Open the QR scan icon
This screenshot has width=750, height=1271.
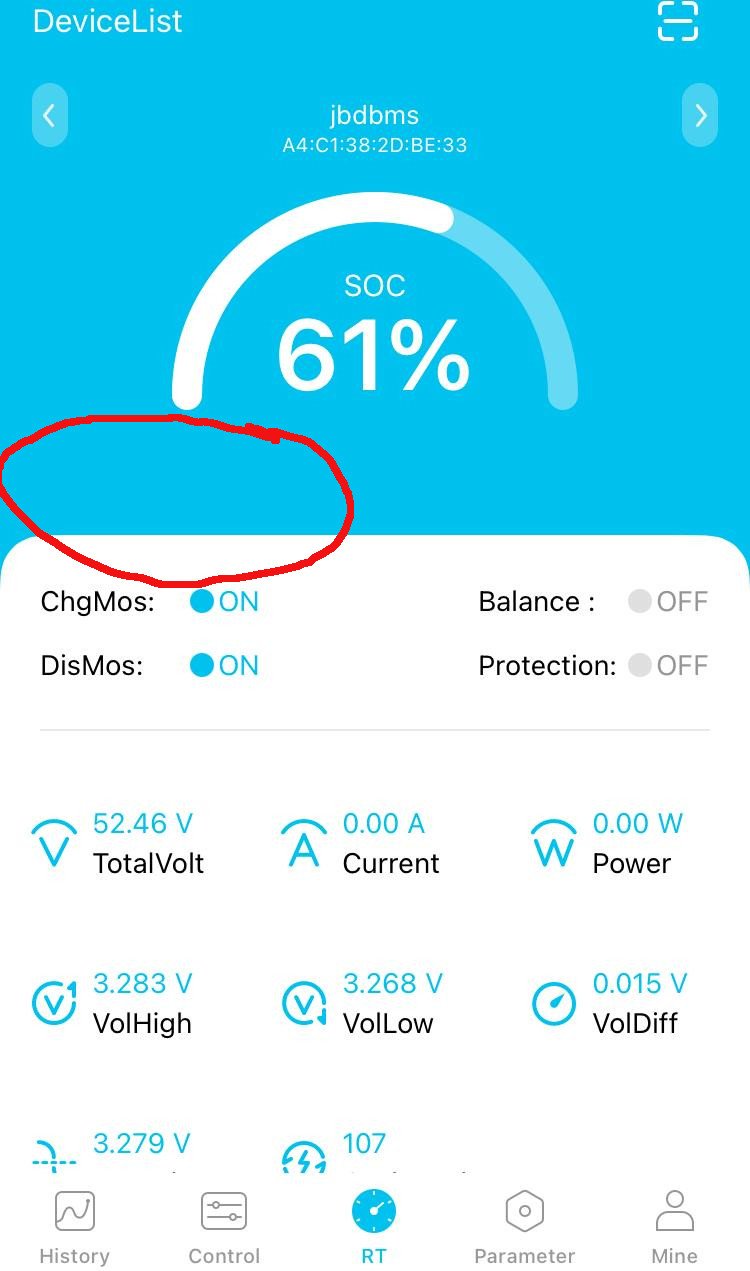[x=677, y=20]
